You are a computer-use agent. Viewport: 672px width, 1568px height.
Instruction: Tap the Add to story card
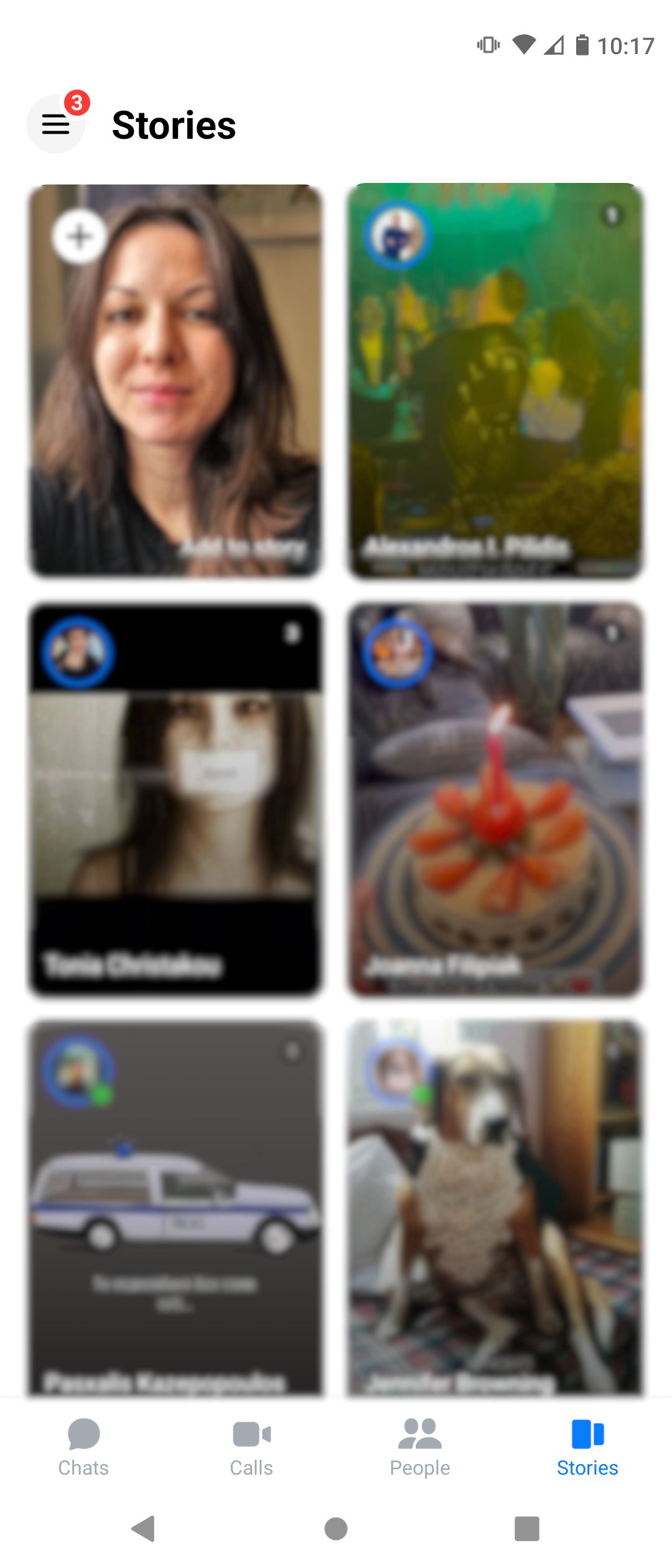point(176,381)
